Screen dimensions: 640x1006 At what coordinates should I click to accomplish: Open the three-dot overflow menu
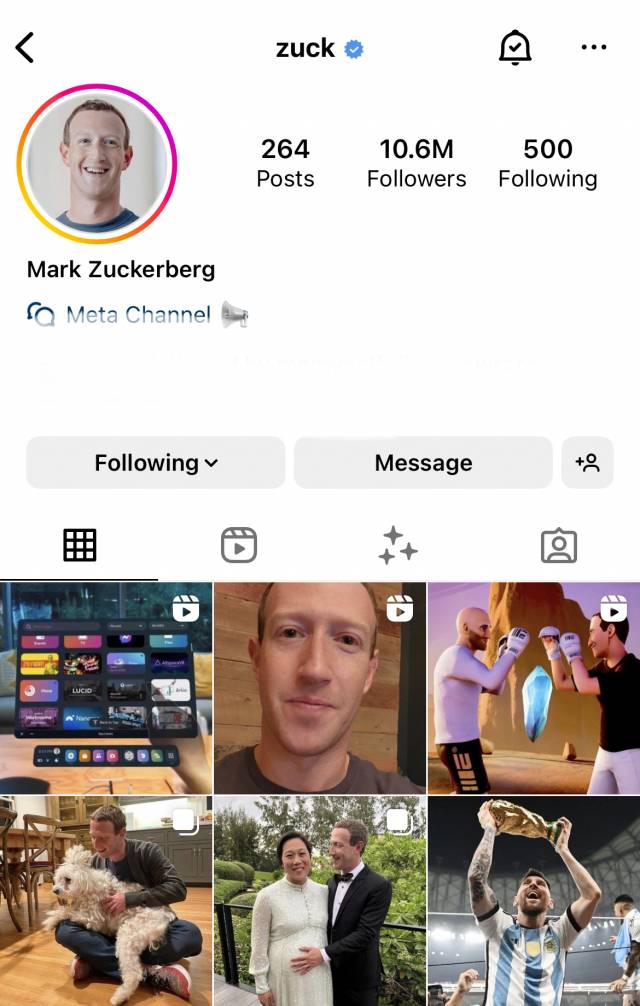(594, 47)
